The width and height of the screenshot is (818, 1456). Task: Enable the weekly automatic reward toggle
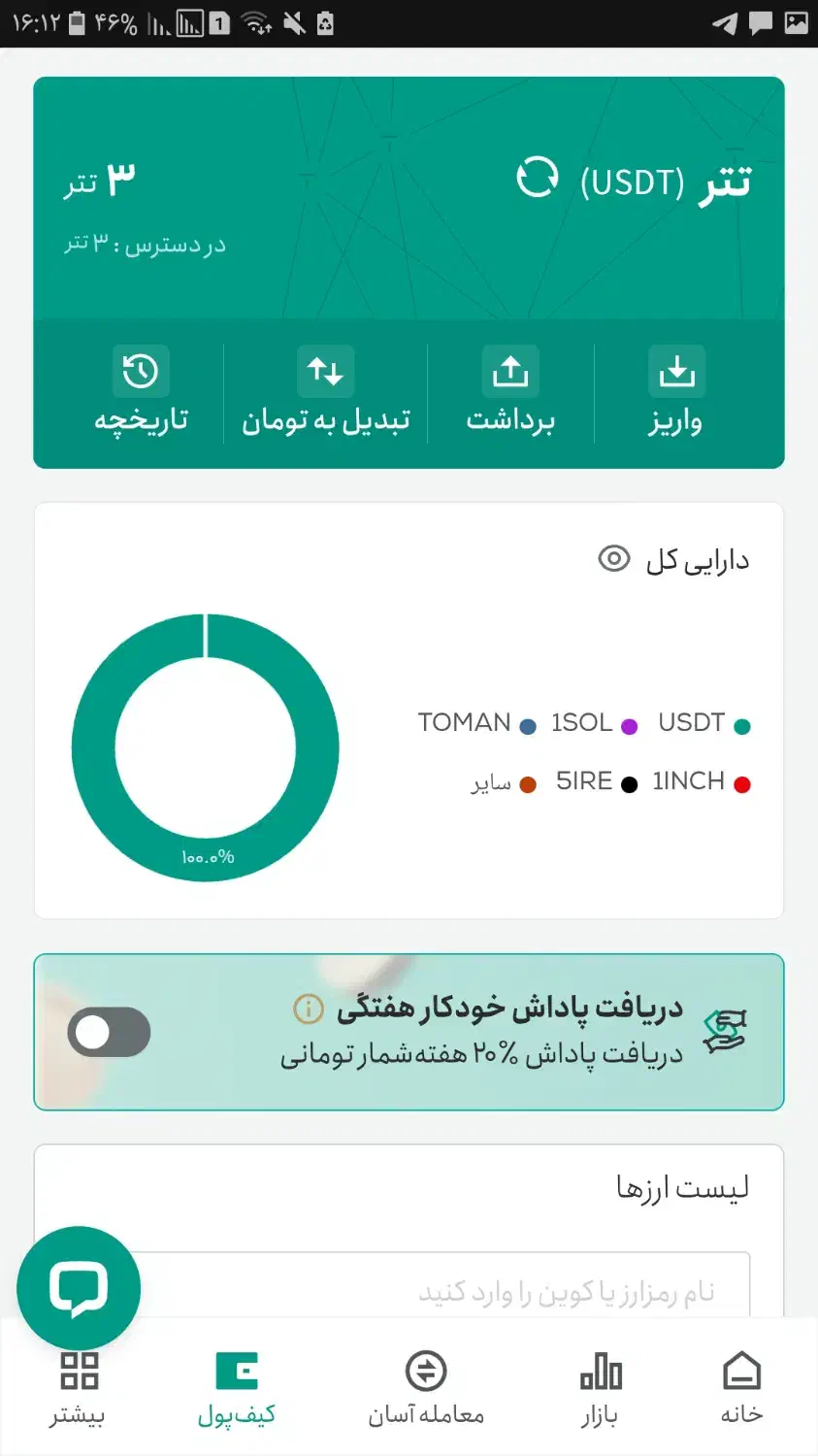[109, 1032]
